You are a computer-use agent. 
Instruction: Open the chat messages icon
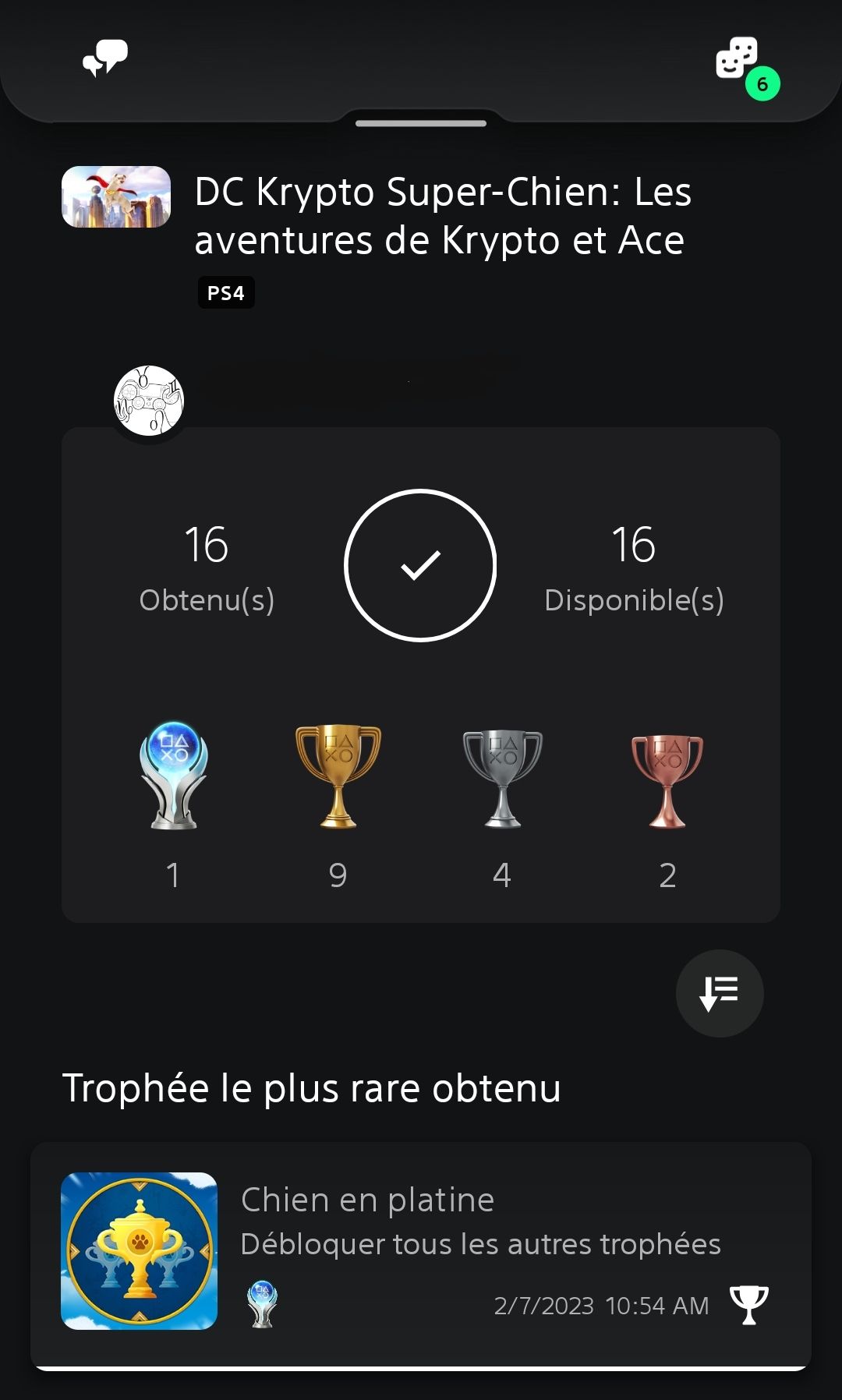[105, 58]
